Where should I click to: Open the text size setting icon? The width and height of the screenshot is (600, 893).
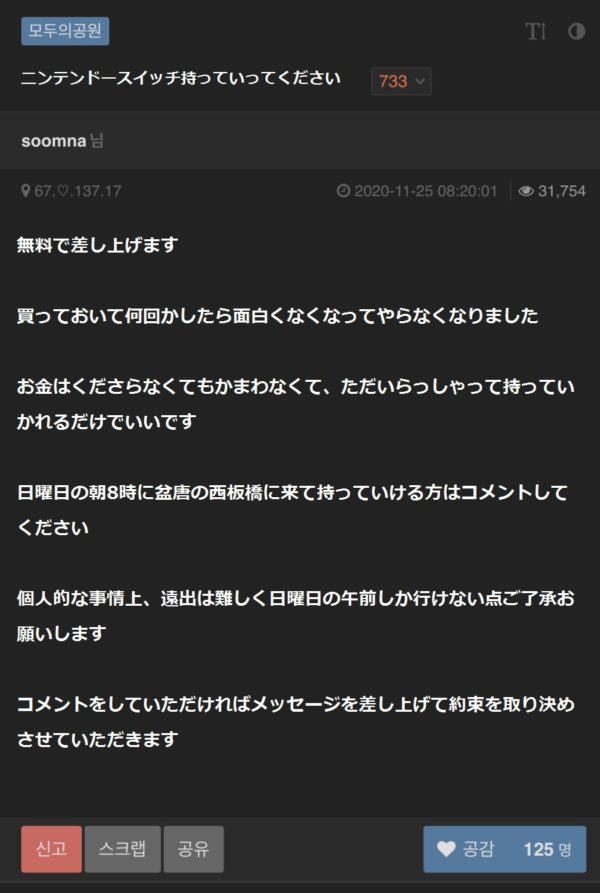coord(536,31)
